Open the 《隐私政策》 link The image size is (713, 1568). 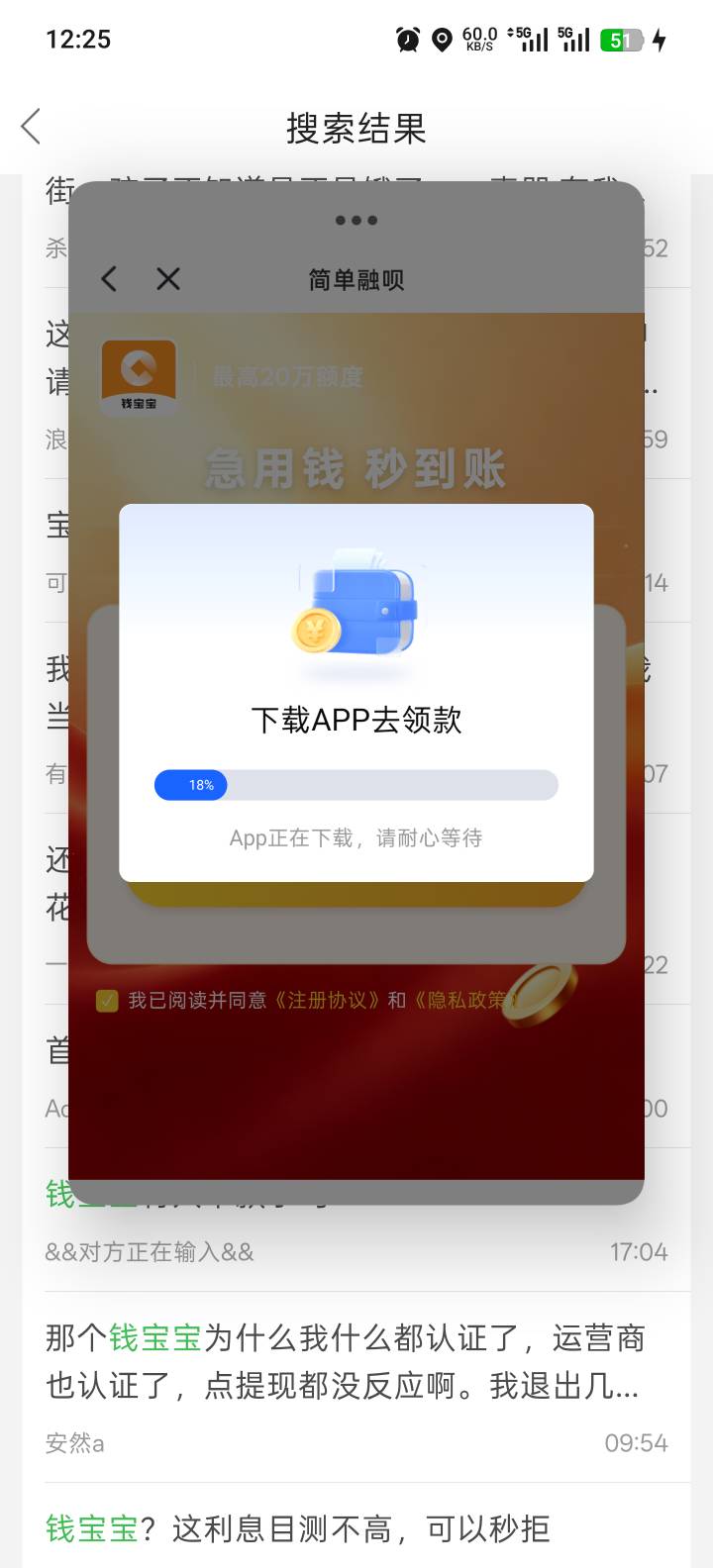click(461, 1000)
